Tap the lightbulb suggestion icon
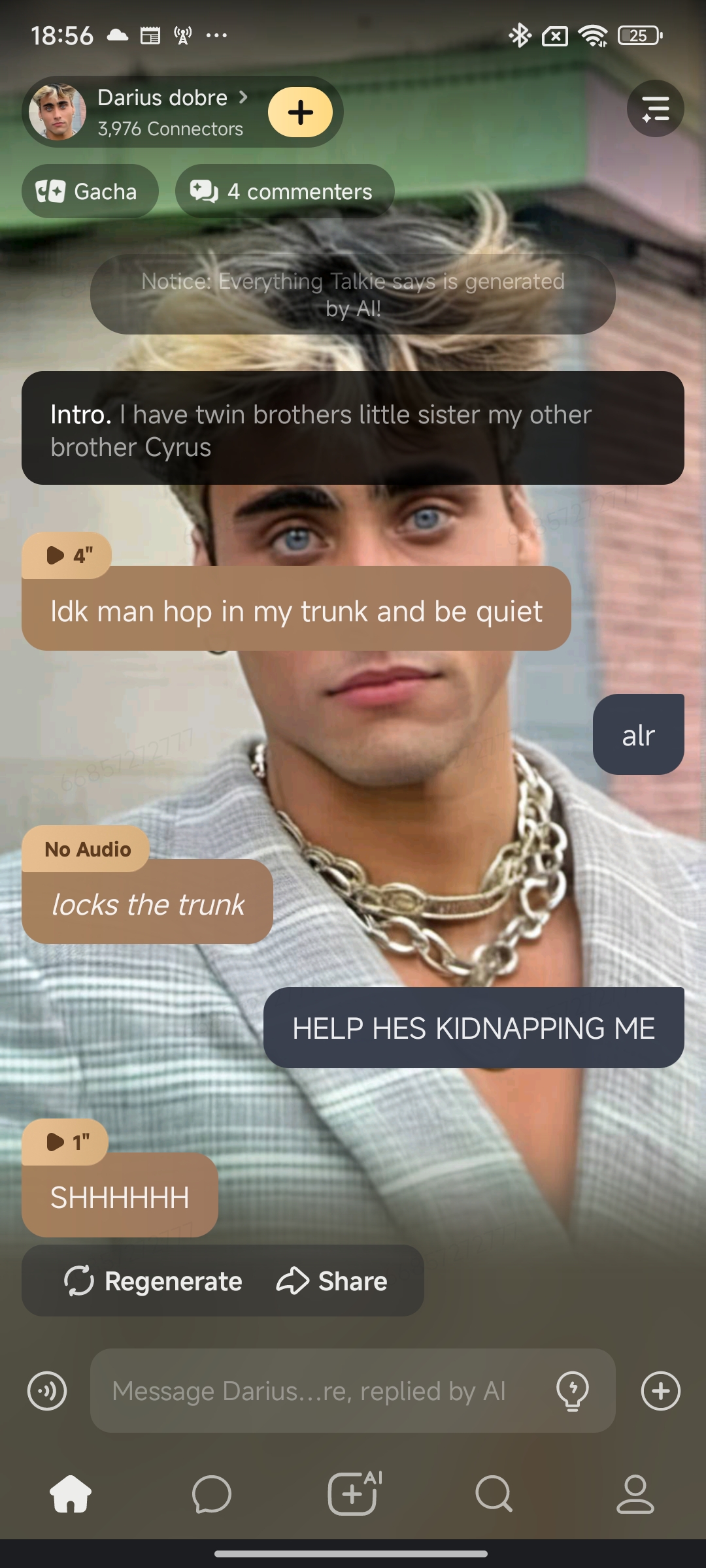This screenshot has width=706, height=1568. 573,1391
